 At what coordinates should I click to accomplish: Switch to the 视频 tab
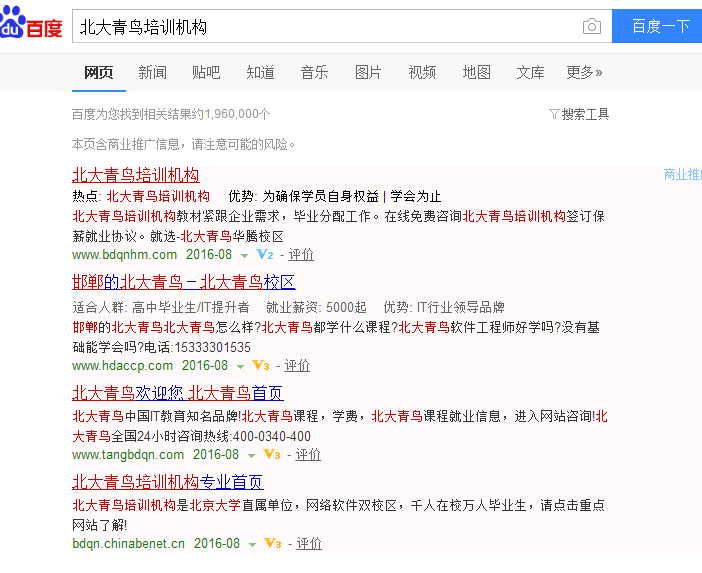click(422, 72)
